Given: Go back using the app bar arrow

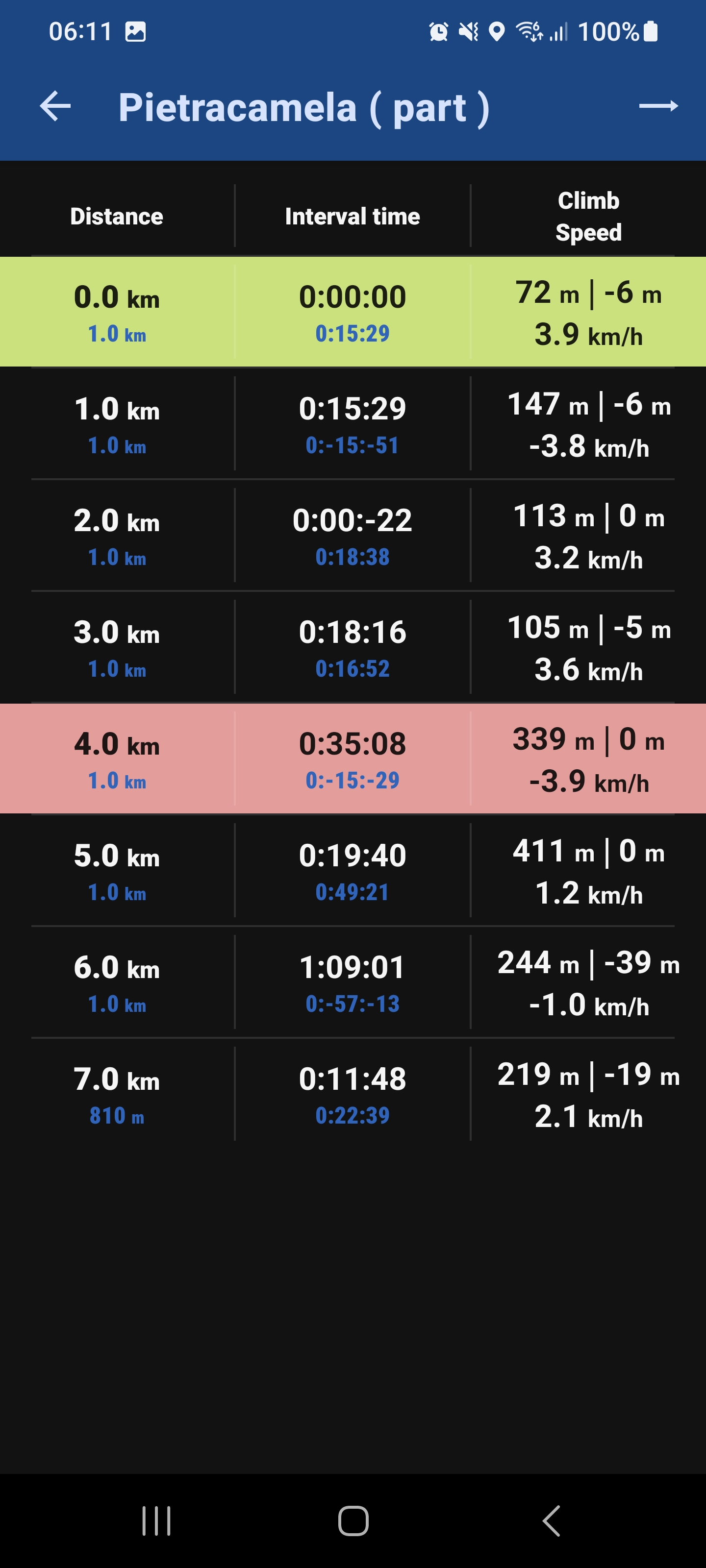Looking at the screenshot, I should tap(55, 106).
